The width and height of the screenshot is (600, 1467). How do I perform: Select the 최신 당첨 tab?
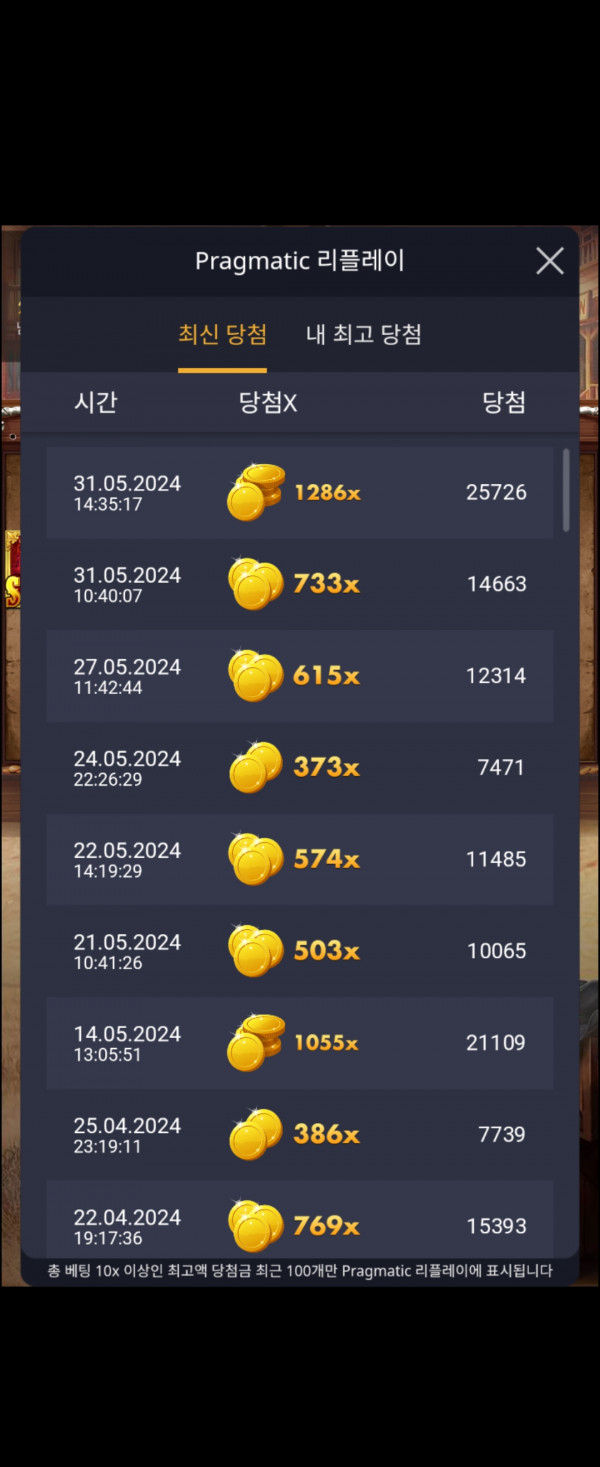(x=222, y=335)
